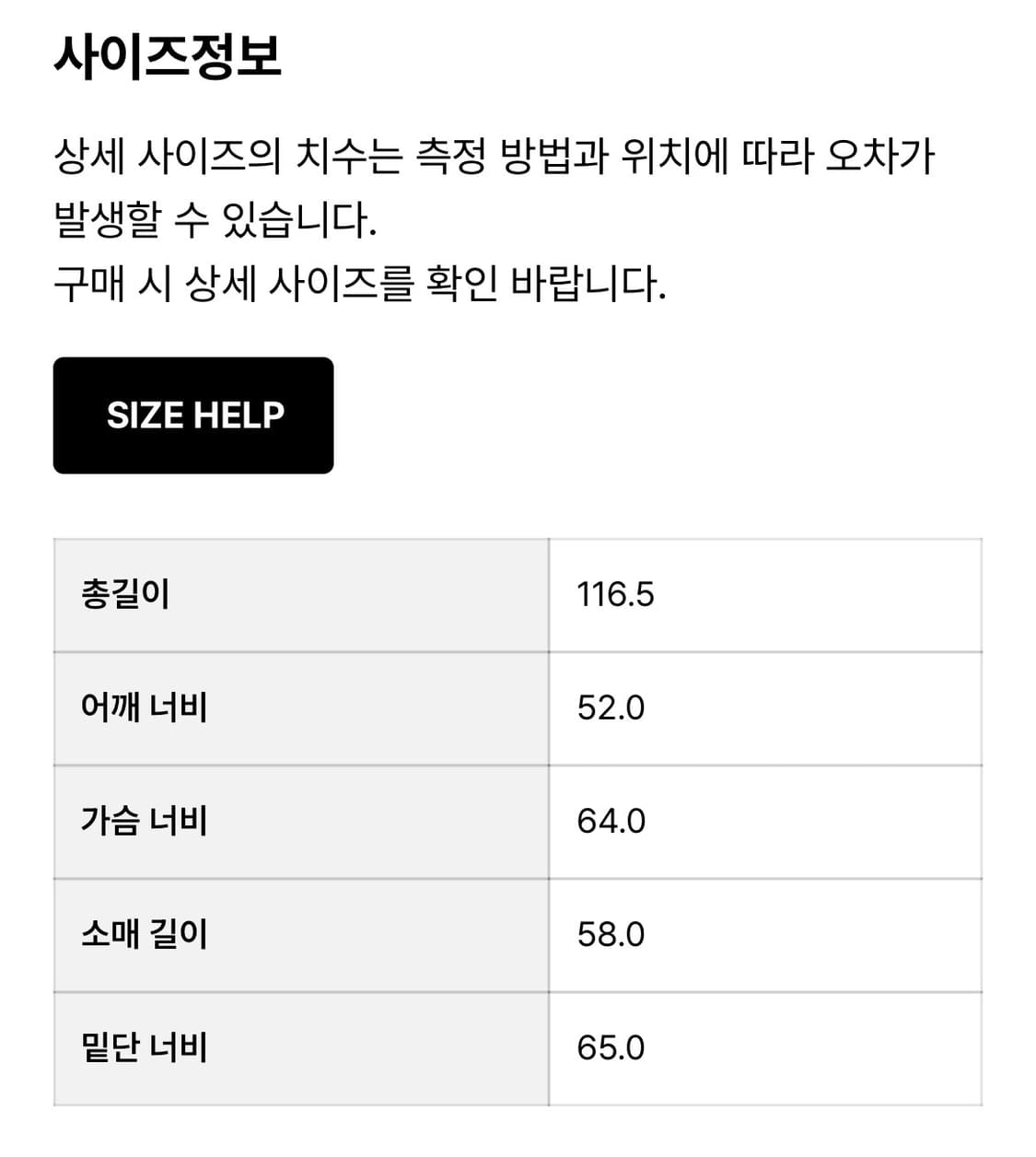This screenshot has height=1157, width=1036.
Task: Select the value 58.0
Action: [x=611, y=933]
